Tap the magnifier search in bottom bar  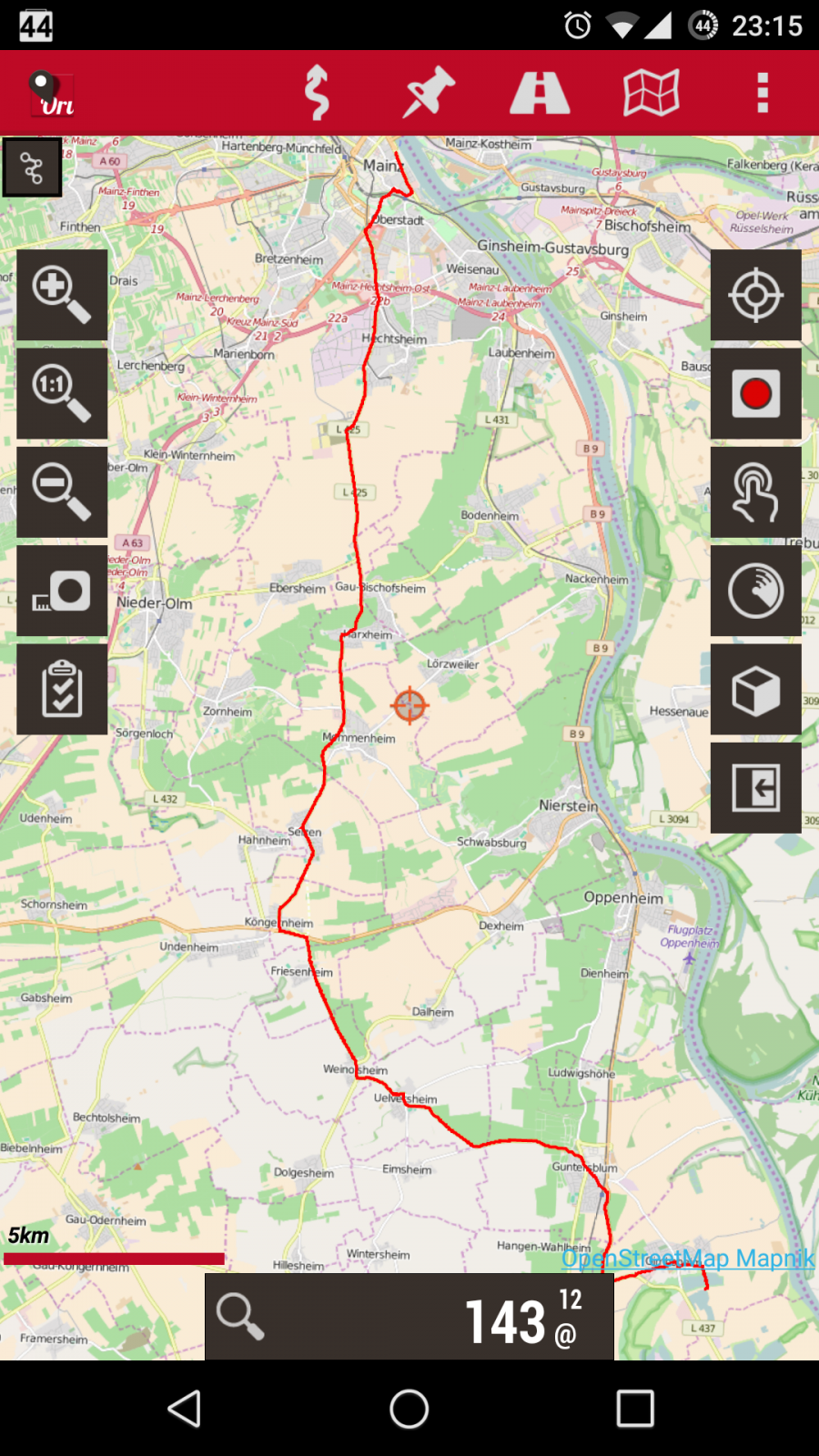pyautogui.click(x=240, y=1316)
